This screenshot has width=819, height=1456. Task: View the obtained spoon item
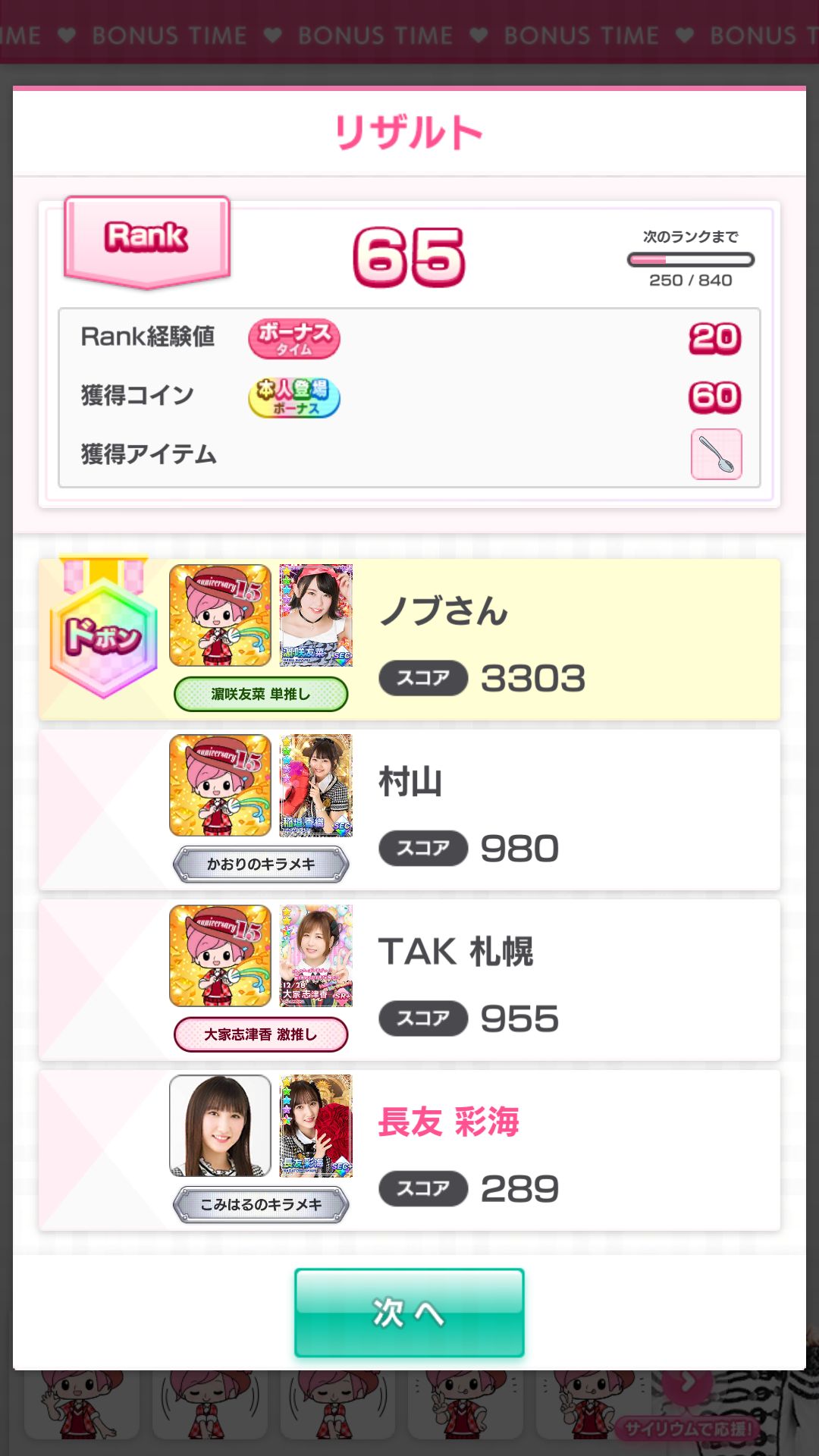[x=716, y=454]
